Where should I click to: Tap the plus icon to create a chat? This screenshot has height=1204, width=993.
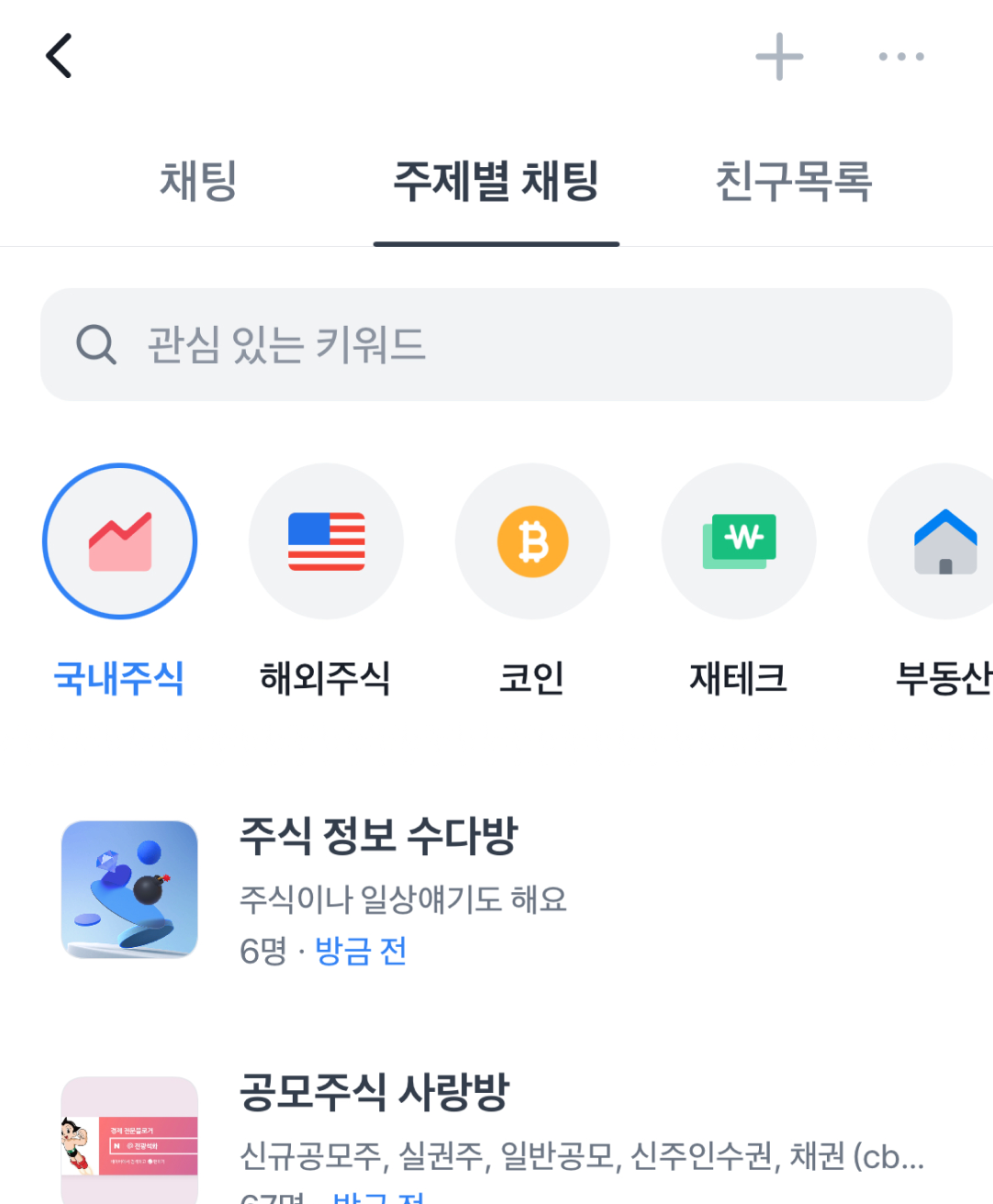pyautogui.click(x=779, y=56)
